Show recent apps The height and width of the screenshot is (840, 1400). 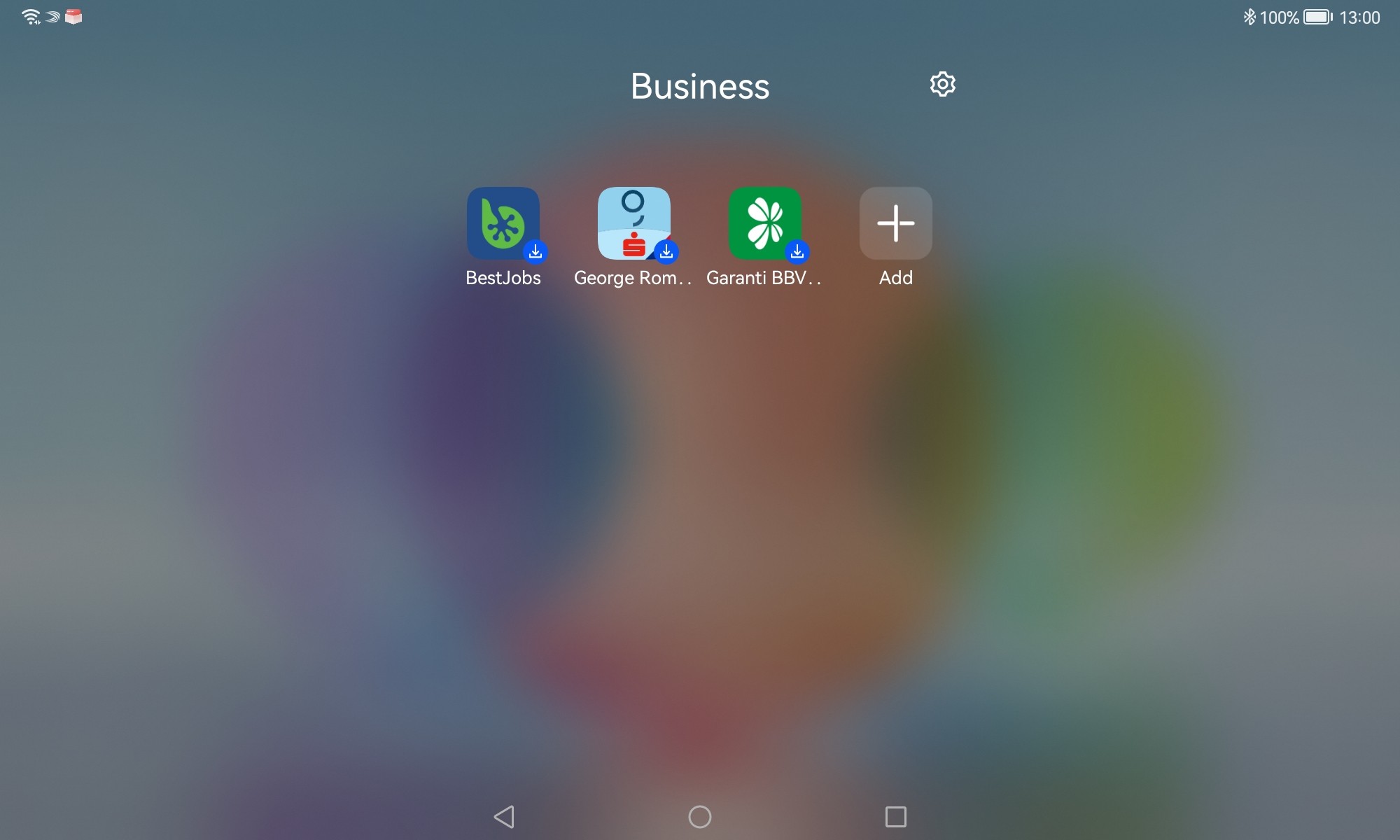click(x=895, y=816)
